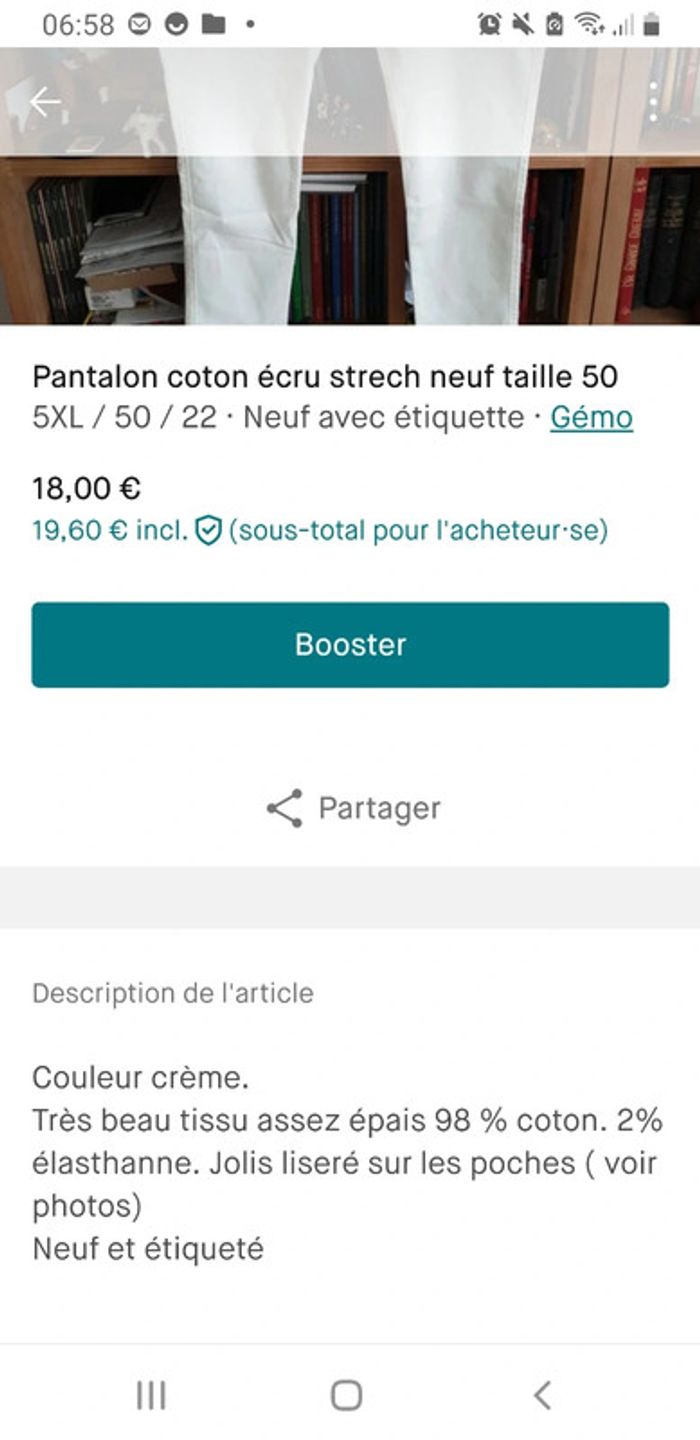Go to the phone home screen
This screenshot has height=1440, width=700.
pyautogui.click(x=346, y=1395)
